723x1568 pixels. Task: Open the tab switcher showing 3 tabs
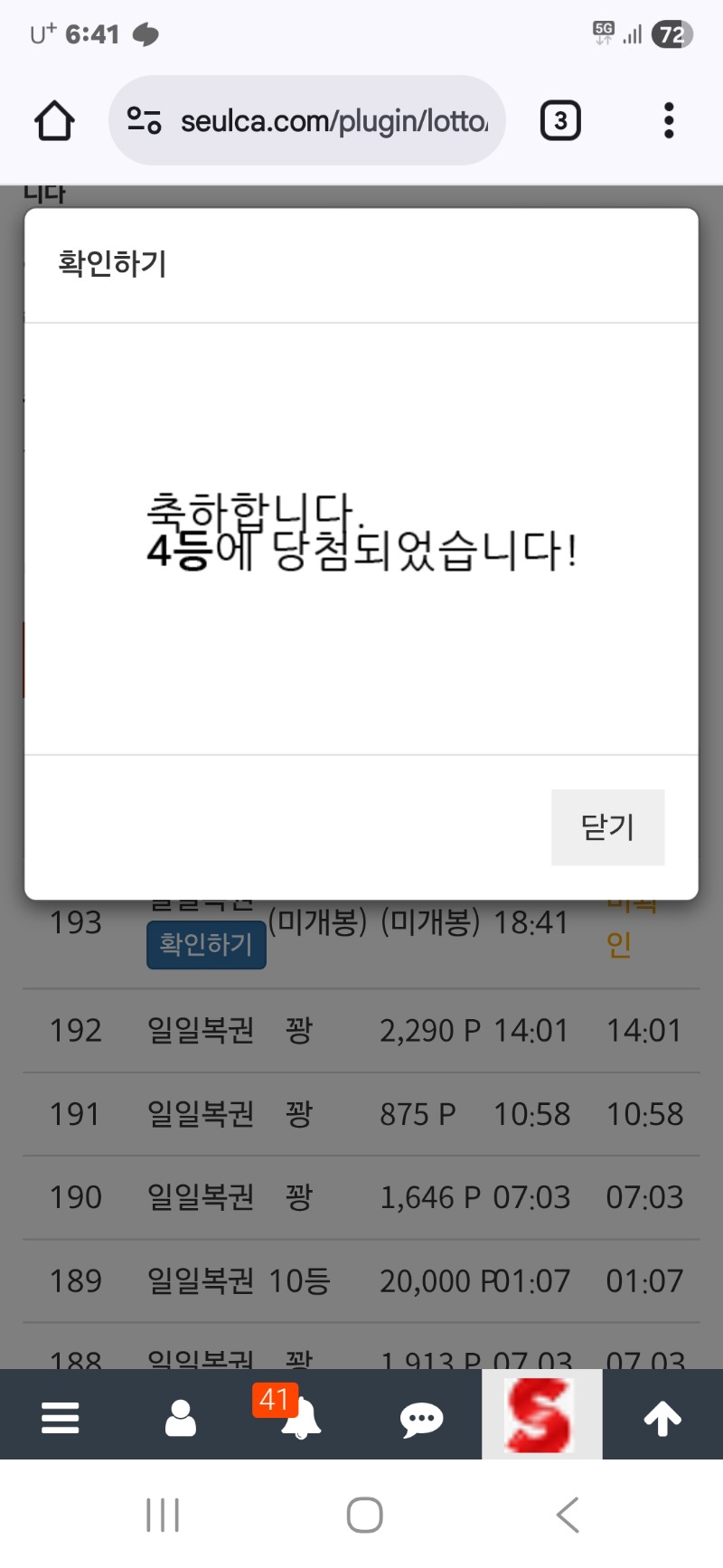coord(560,120)
